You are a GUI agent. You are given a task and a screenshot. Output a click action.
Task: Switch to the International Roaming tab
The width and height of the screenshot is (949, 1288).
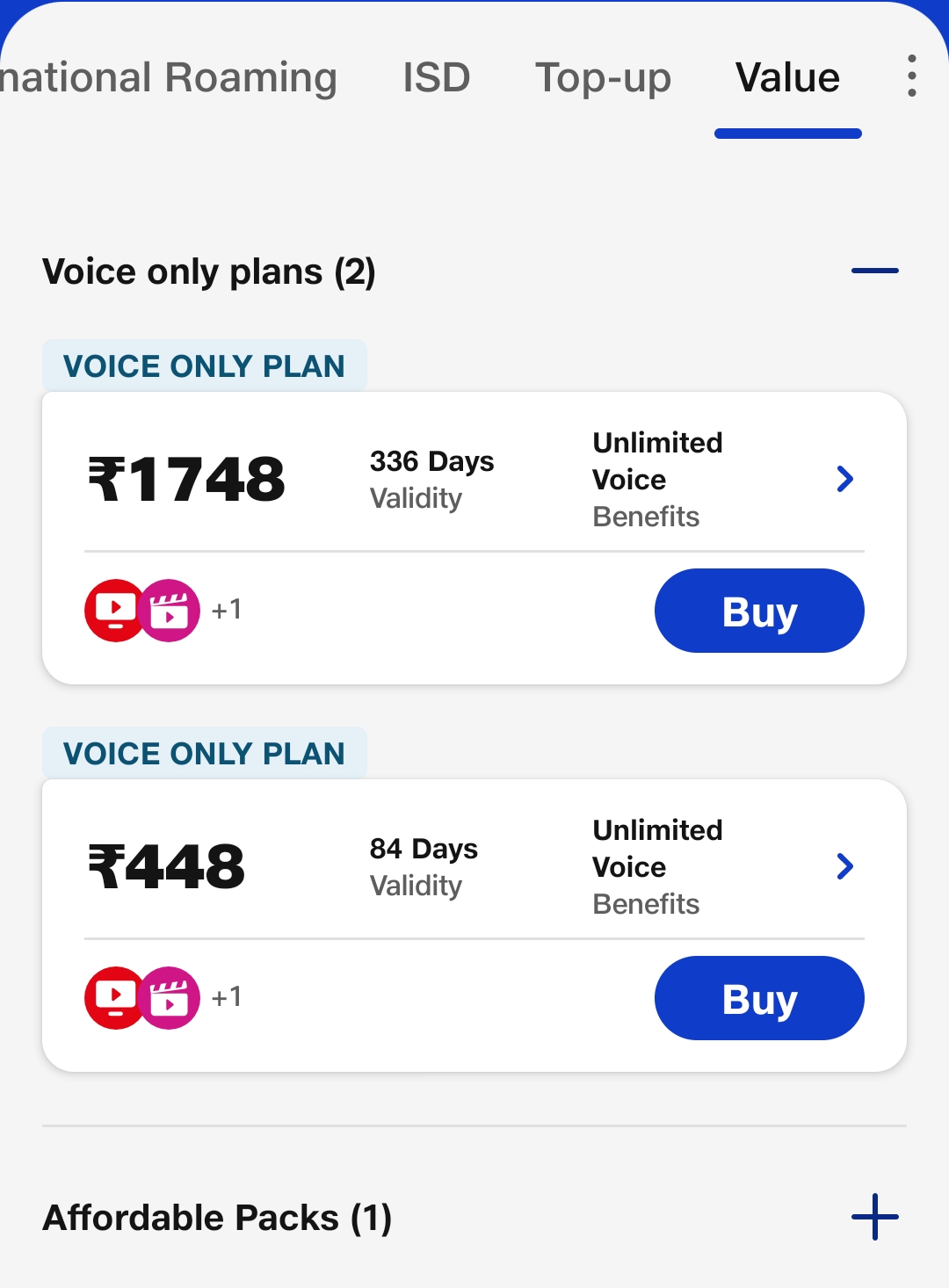[x=167, y=78]
